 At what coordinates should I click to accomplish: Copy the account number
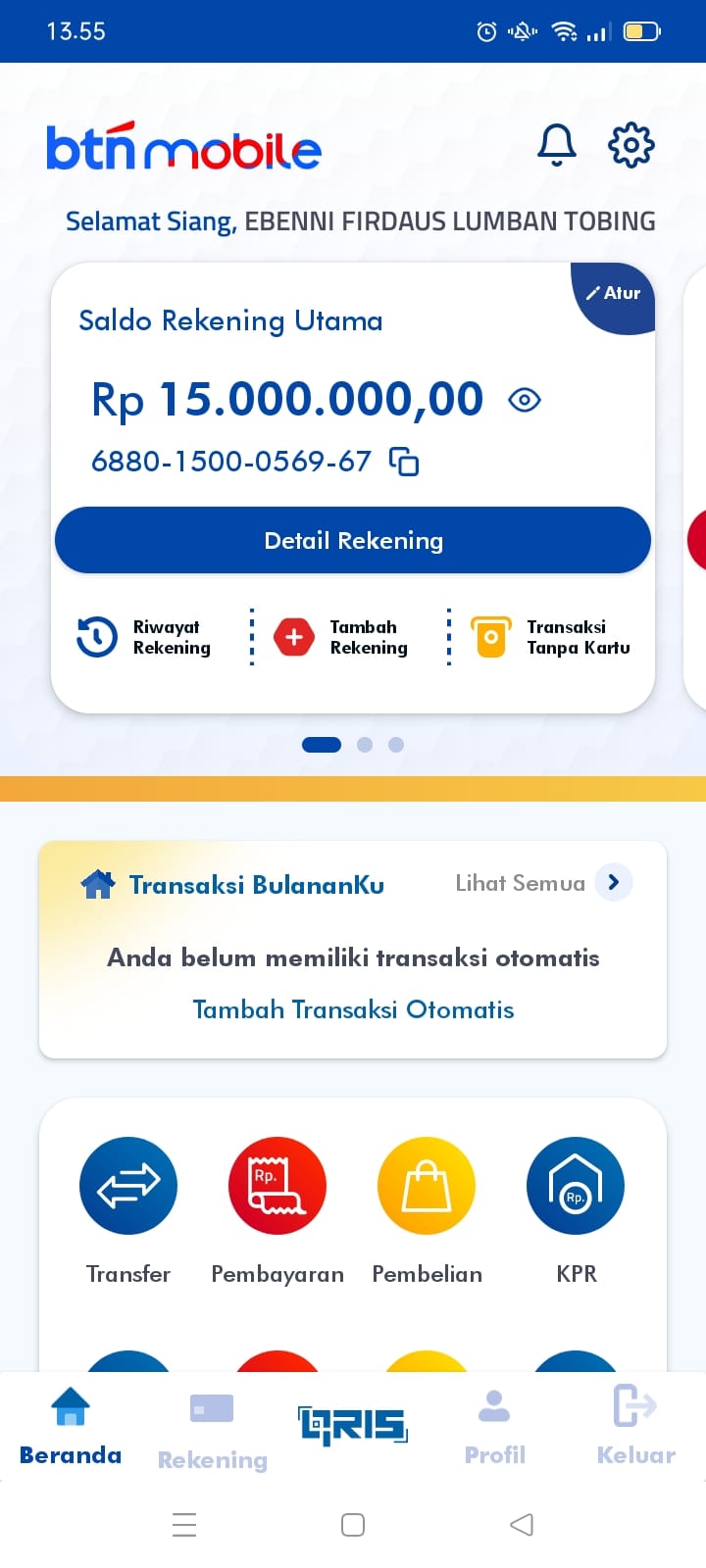pos(404,461)
